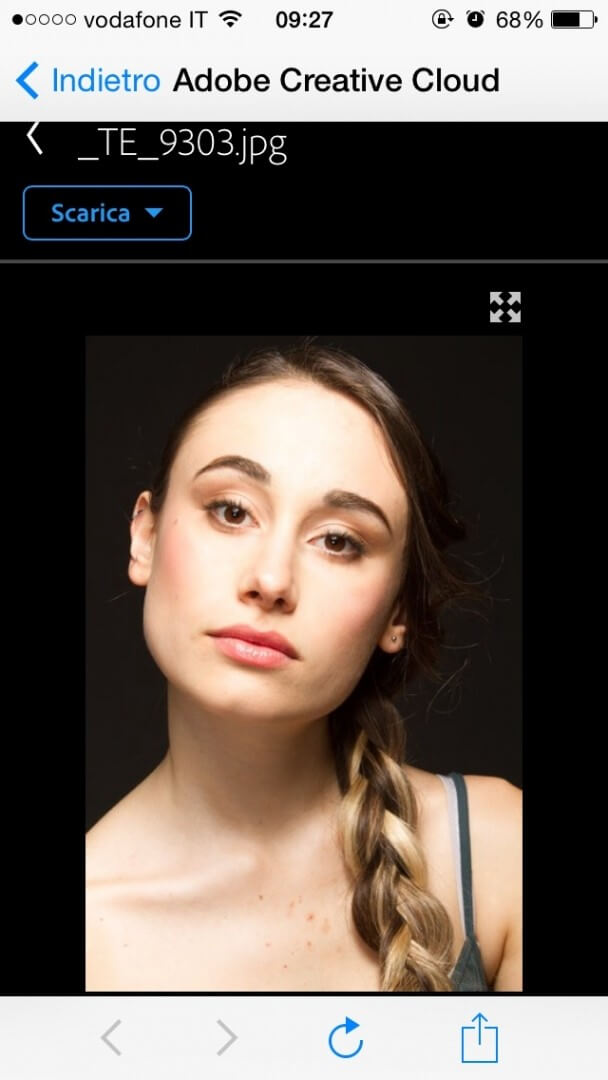This screenshot has height=1080, width=608.
Task: Go back via the Indietro button
Action: point(88,80)
